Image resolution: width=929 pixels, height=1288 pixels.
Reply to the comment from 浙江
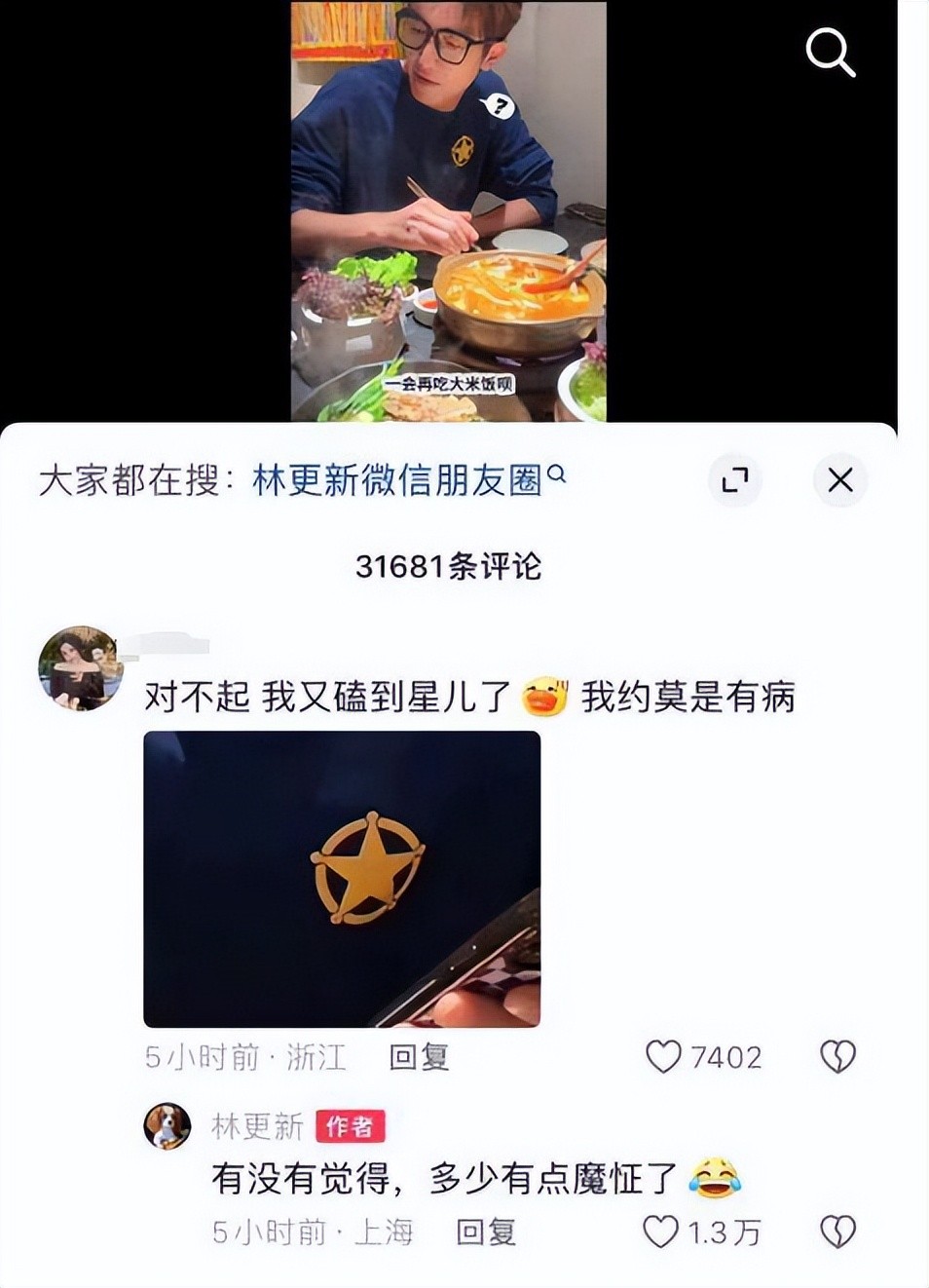click(x=419, y=1057)
